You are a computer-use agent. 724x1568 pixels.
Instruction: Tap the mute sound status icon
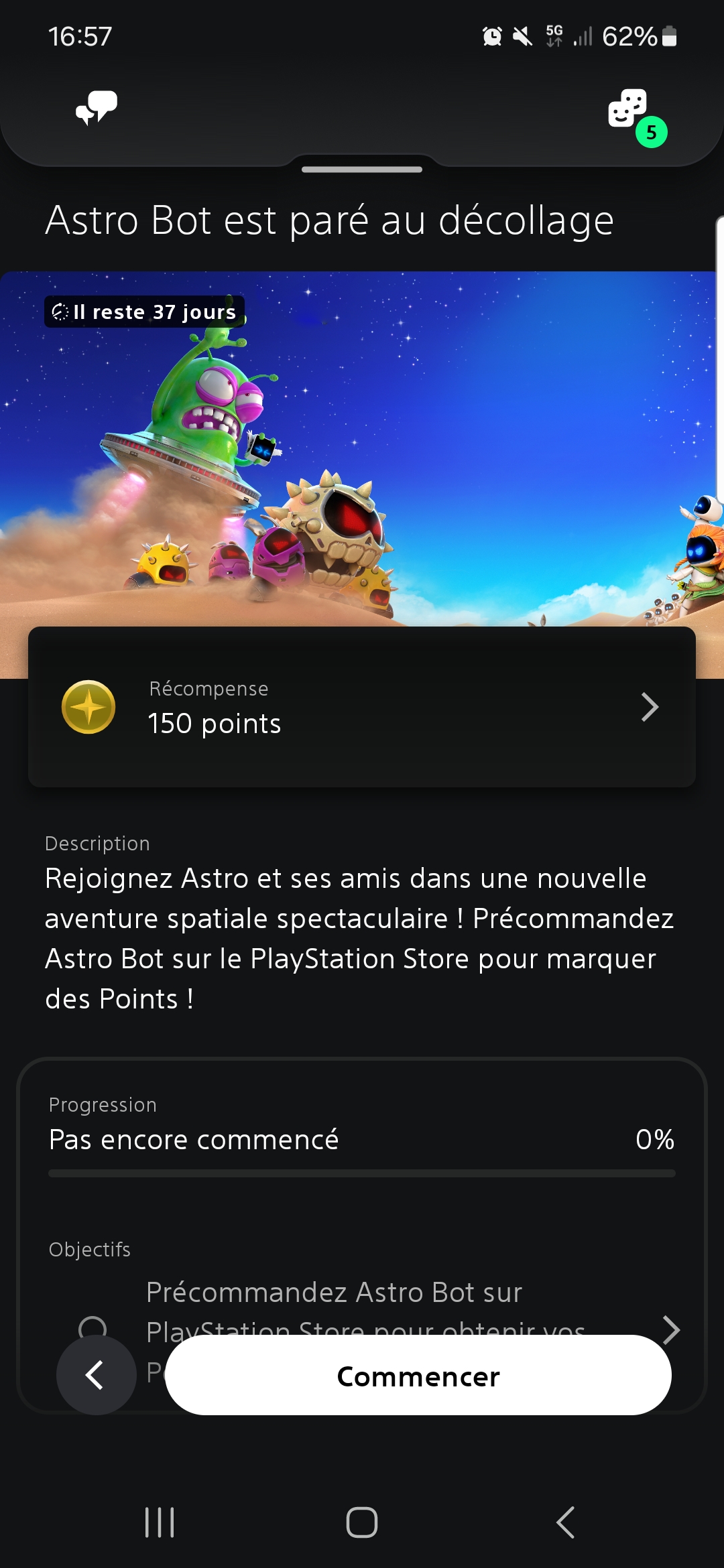[524, 38]
